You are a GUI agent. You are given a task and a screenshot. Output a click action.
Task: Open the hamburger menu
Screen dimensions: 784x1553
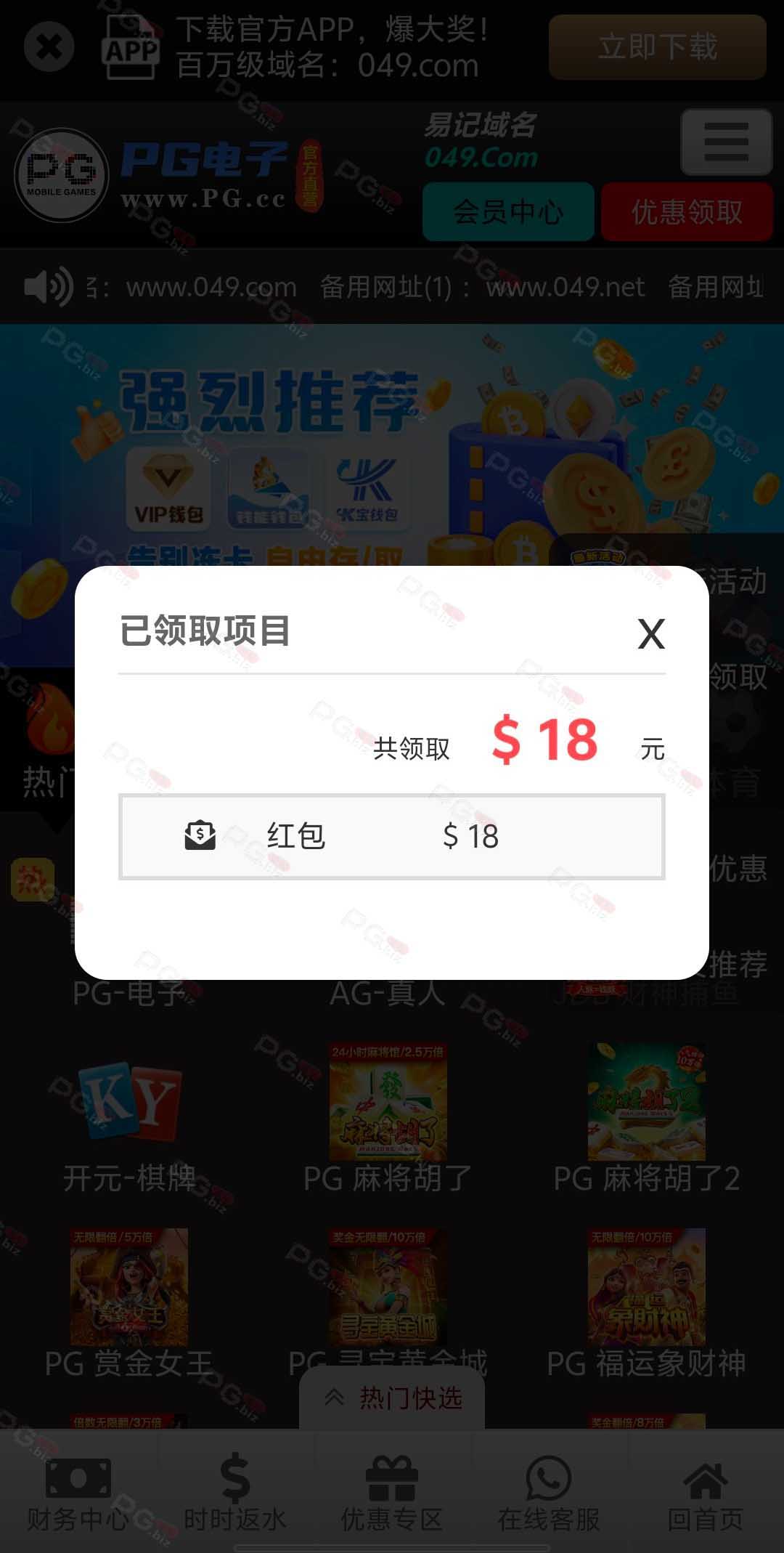click(725, 142)
